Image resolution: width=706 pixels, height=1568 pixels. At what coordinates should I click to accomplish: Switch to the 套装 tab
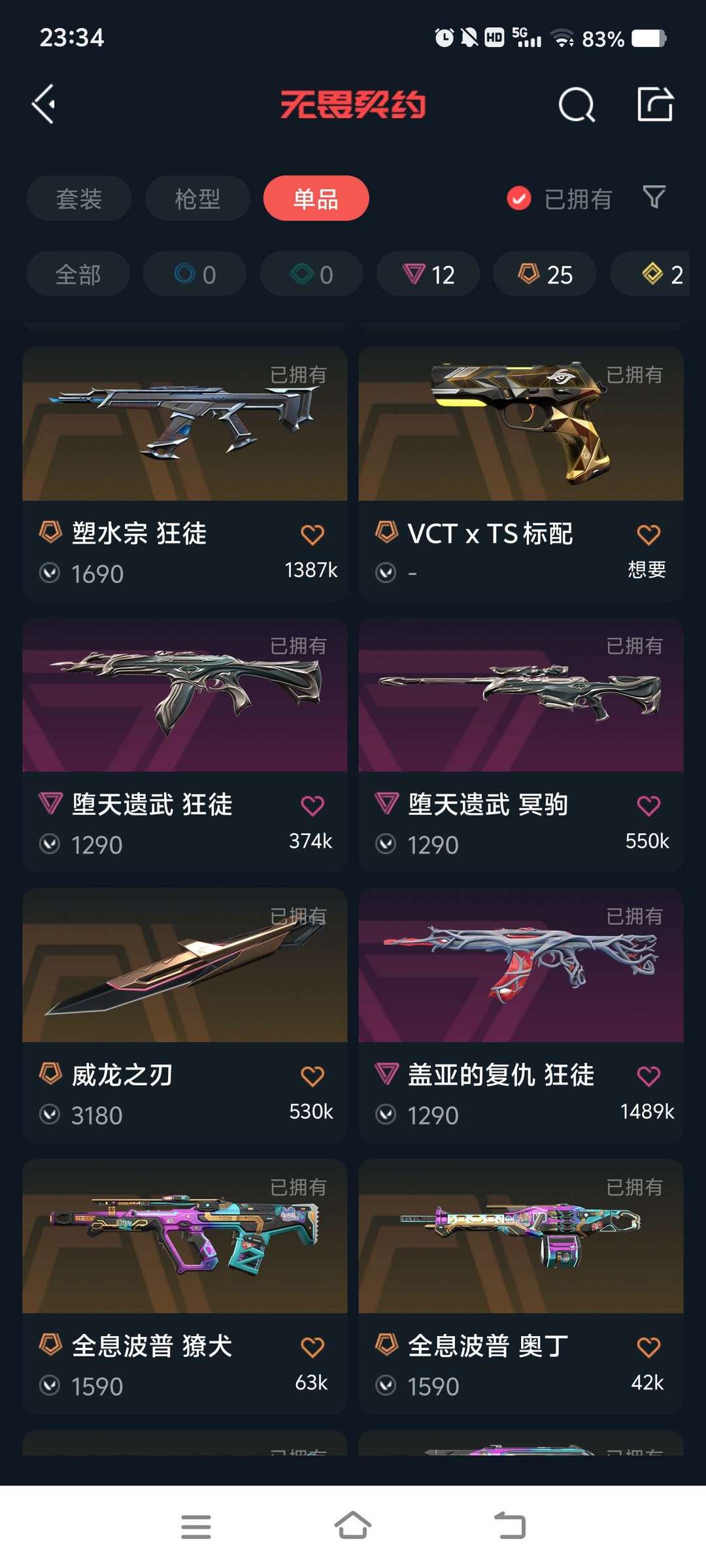pos(79,198)
